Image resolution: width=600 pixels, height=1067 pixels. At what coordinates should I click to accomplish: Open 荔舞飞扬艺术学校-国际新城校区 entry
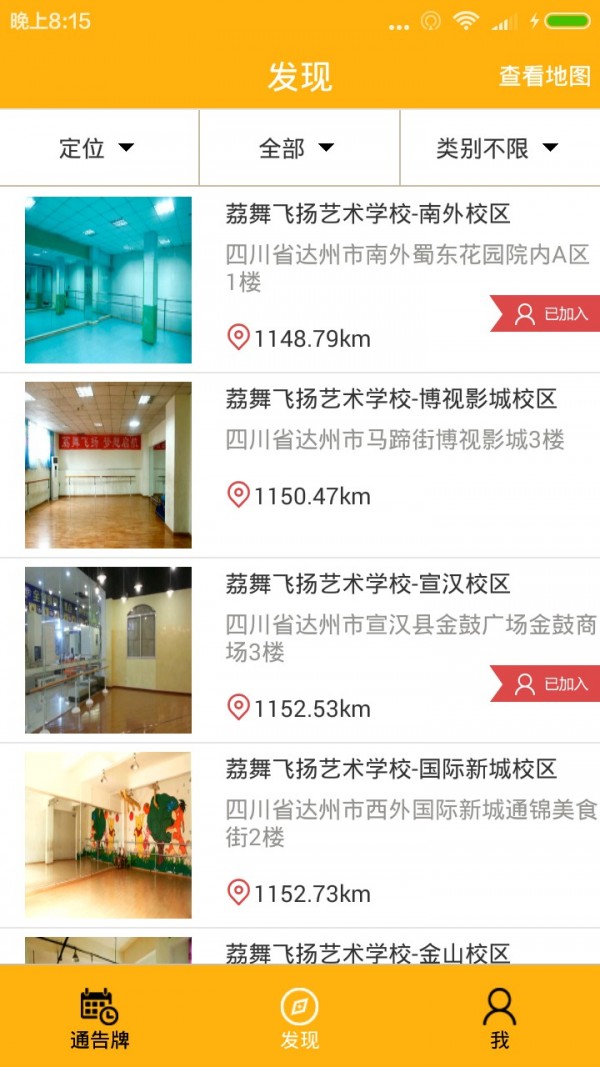[x=390, y=770]
